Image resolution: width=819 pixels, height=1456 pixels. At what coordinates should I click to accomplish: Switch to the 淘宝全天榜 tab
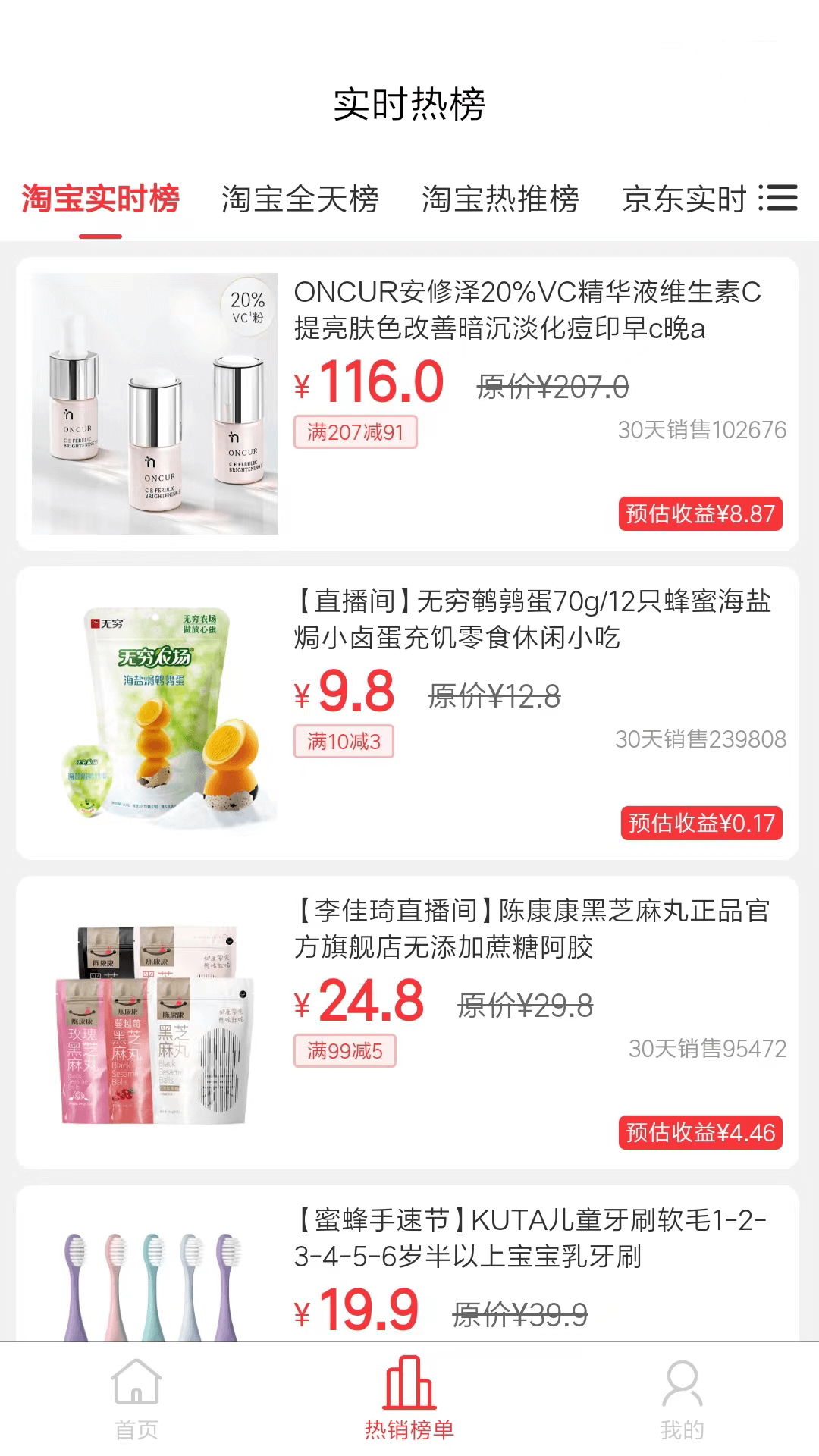[x=300, y=199]
